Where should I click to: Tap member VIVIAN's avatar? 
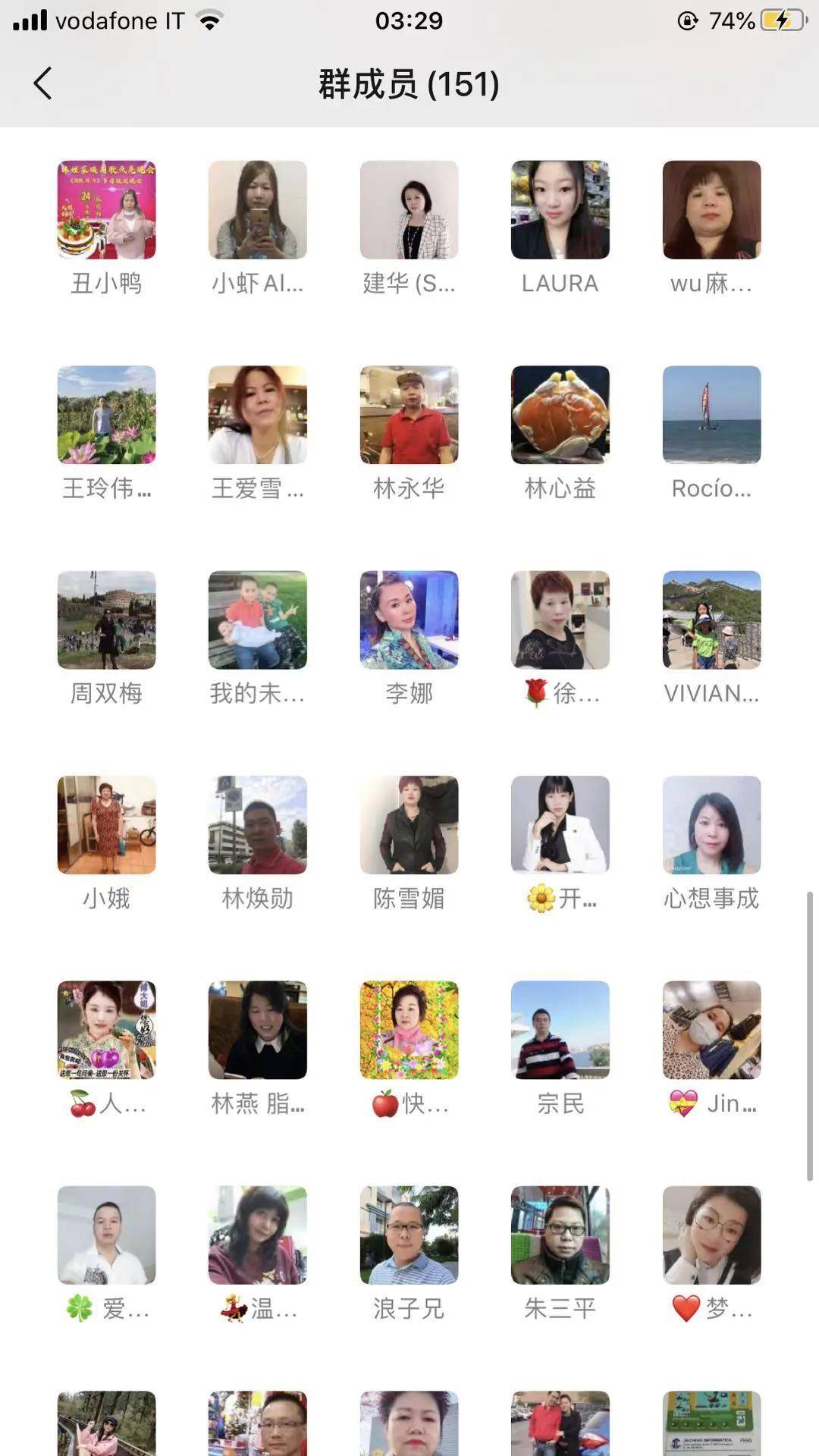point(711,620)
